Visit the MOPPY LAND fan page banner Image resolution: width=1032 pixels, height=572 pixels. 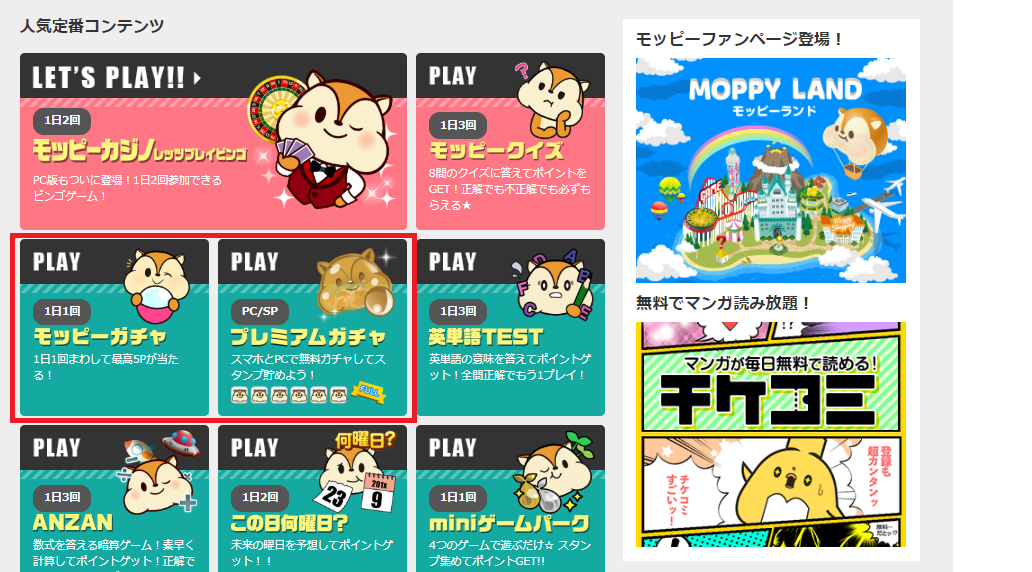tap(770, 170)
